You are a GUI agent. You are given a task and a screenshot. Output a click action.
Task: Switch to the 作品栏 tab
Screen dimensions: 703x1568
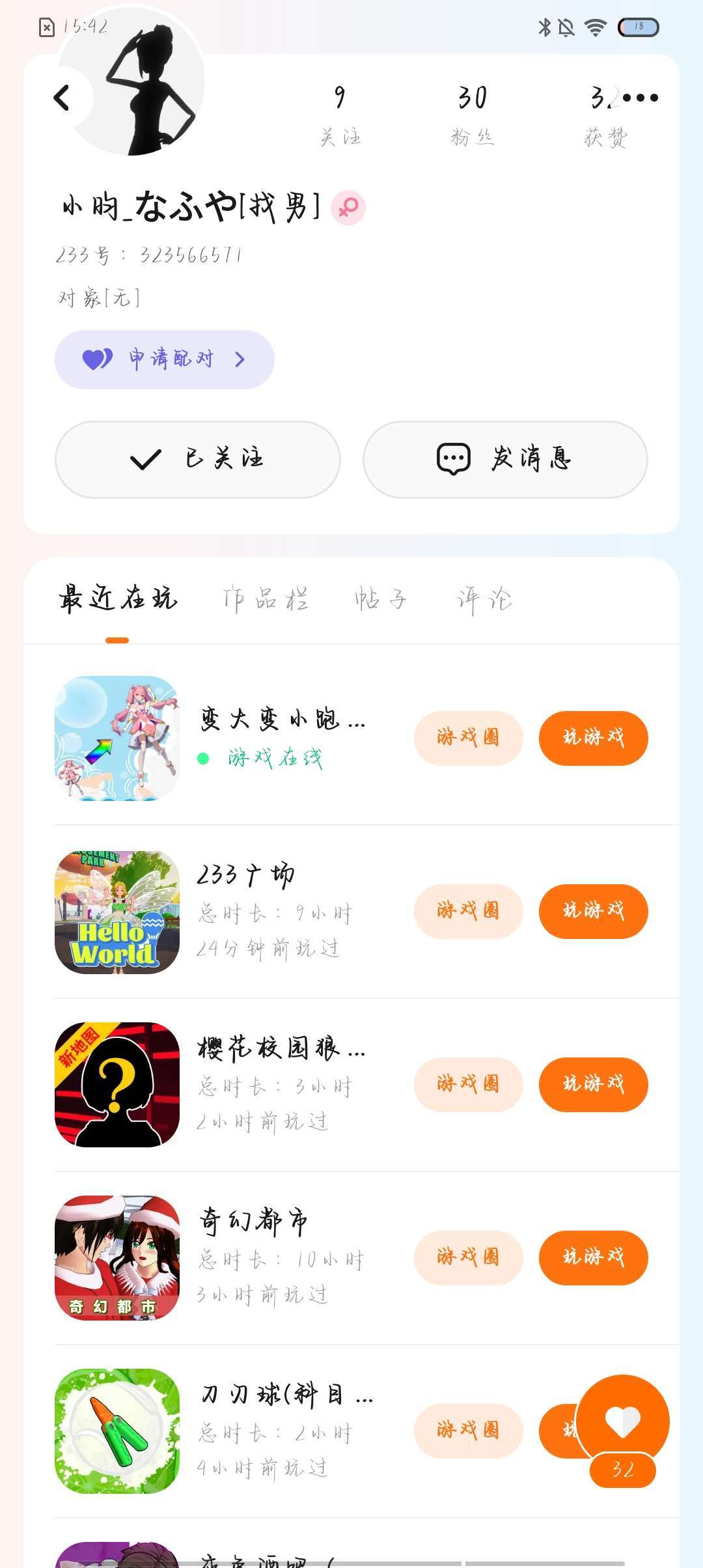[266, 598]
